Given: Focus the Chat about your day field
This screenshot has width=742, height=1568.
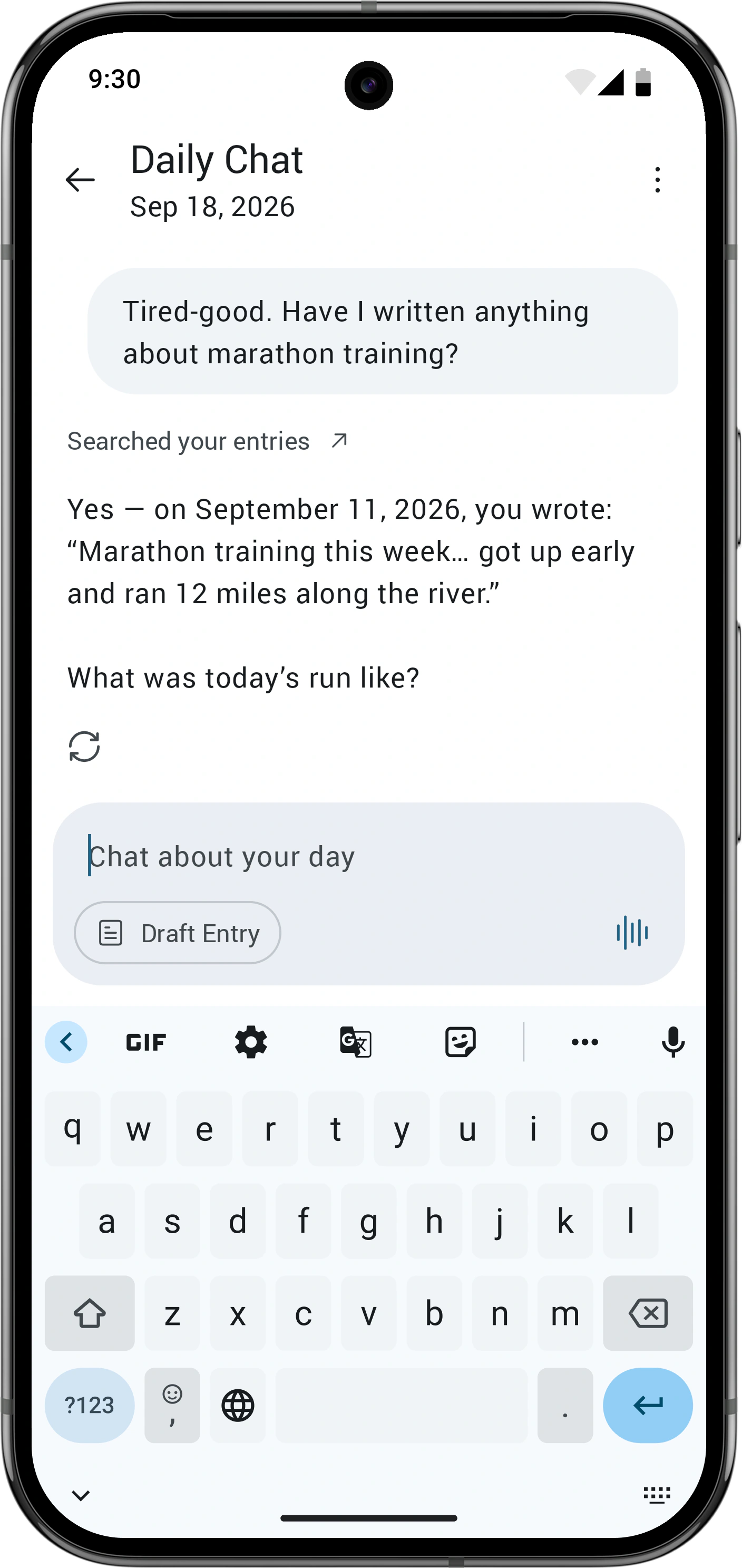Looking at the screenshot, I should click(368, 856).
